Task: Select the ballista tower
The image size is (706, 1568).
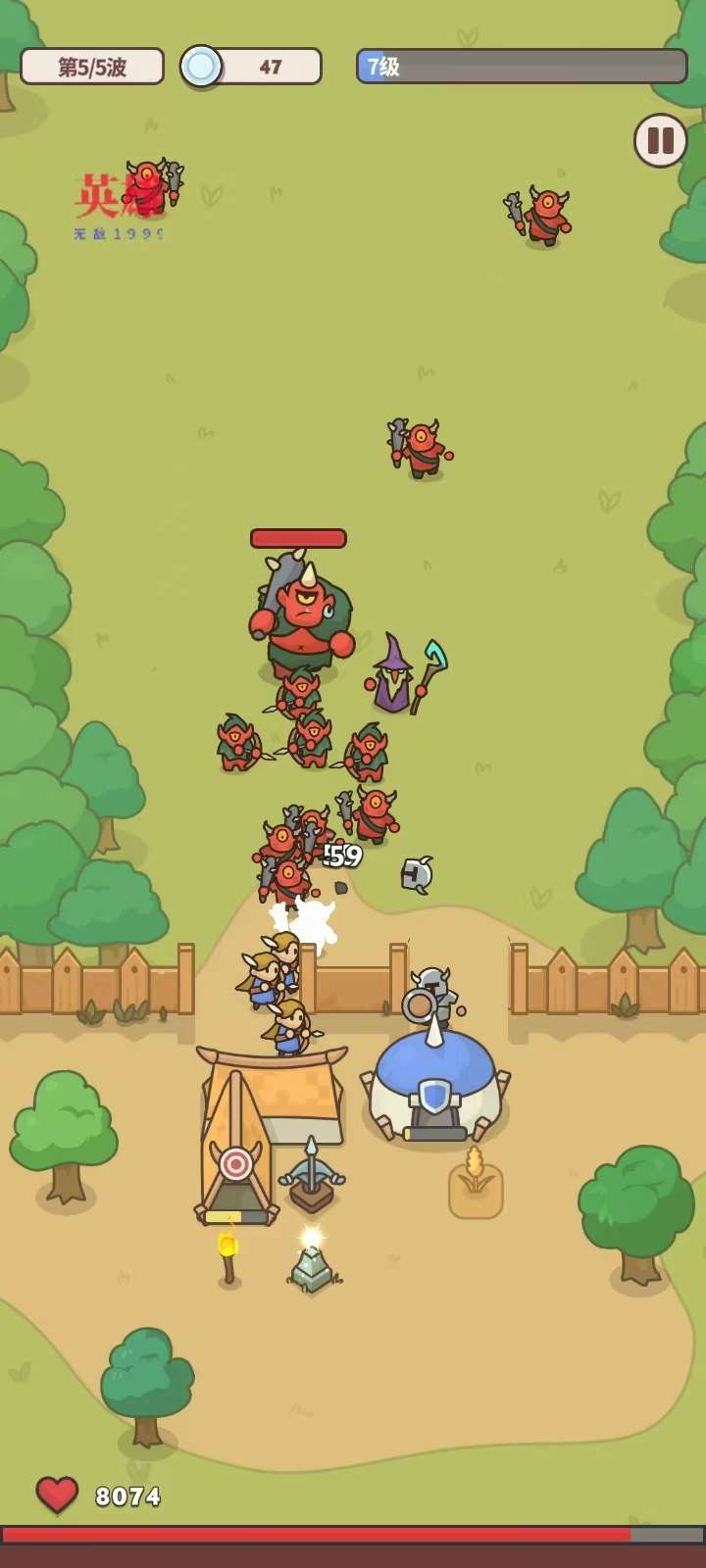Action: pos(312,1179)
